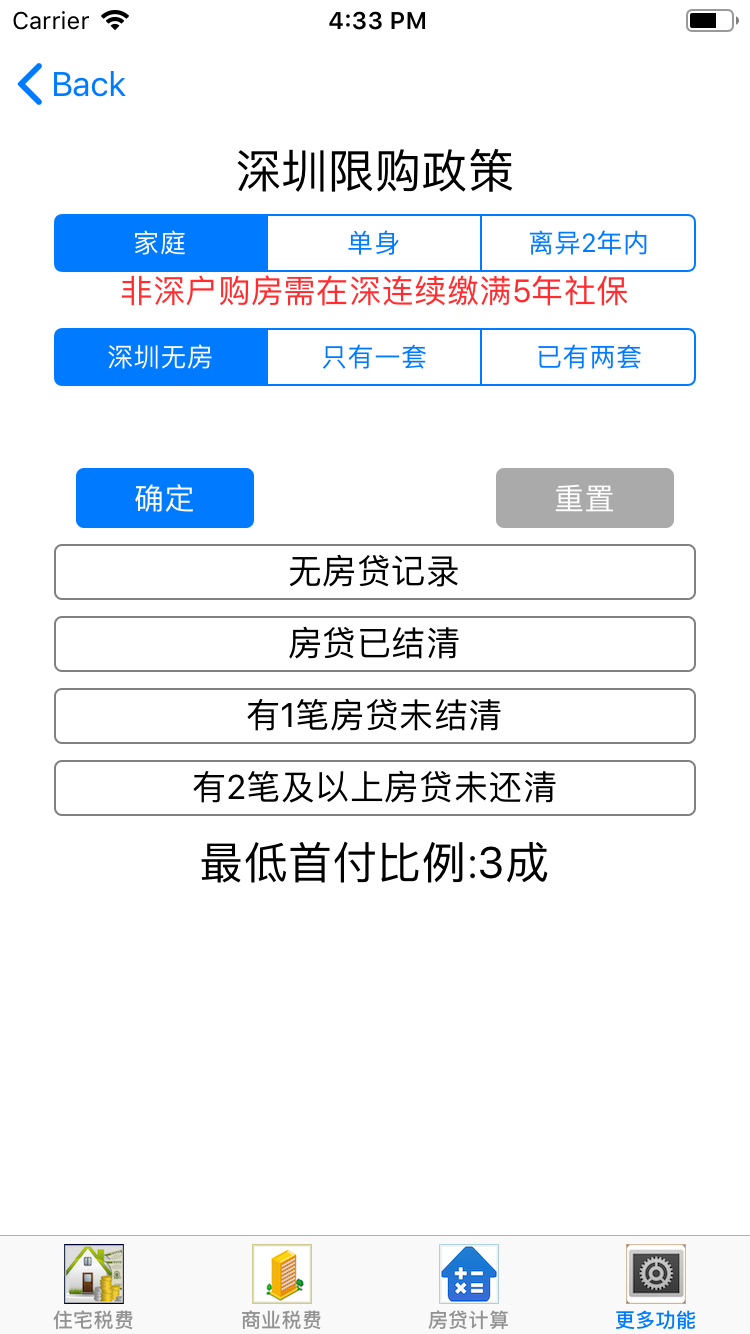This screenshot has height=1334, width=750.
Task: Tap 有2笔及以上房贷未还清
Action: [375, 788]
